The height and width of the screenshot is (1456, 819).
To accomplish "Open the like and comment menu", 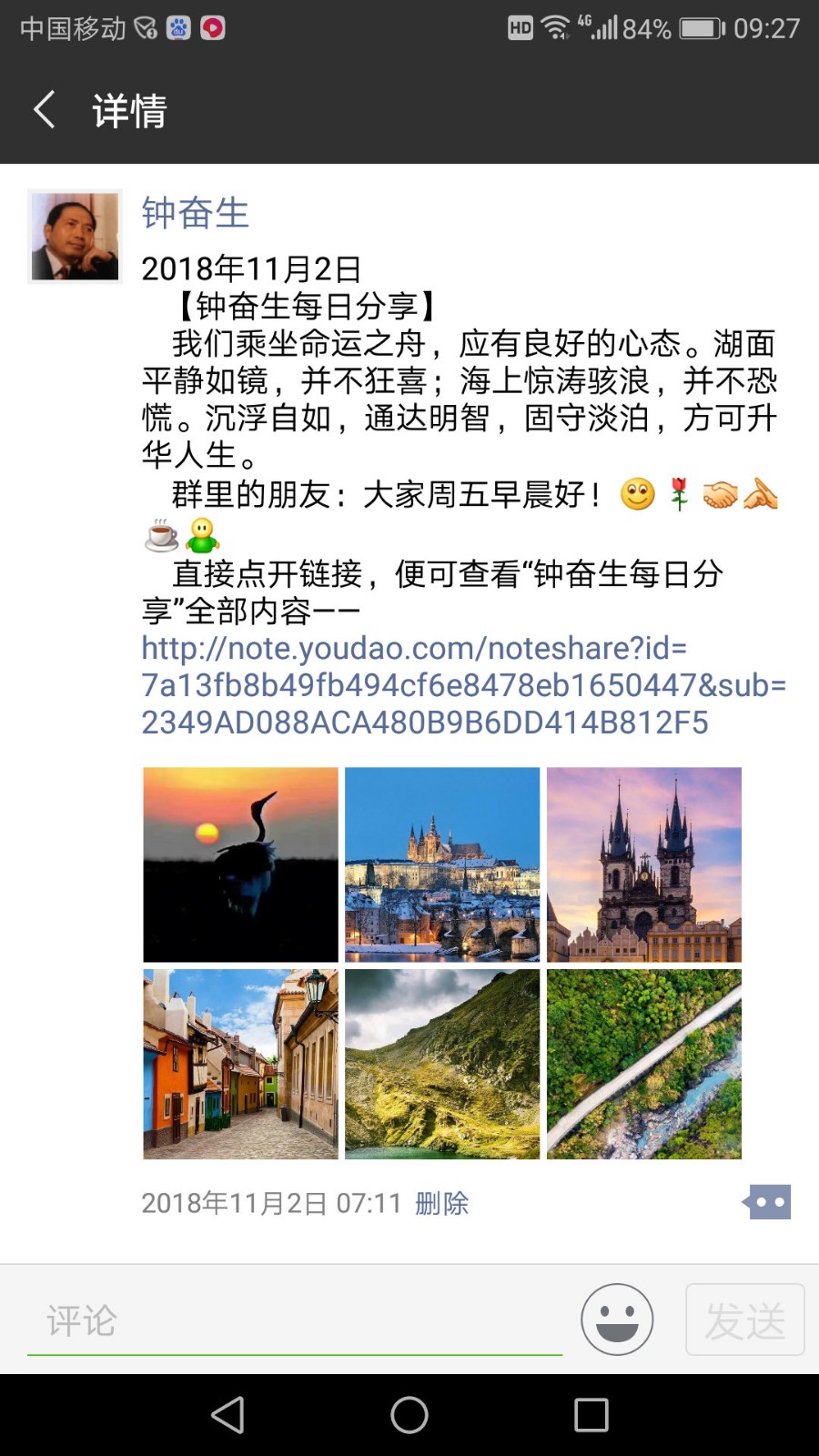I will pos(767,1202).
